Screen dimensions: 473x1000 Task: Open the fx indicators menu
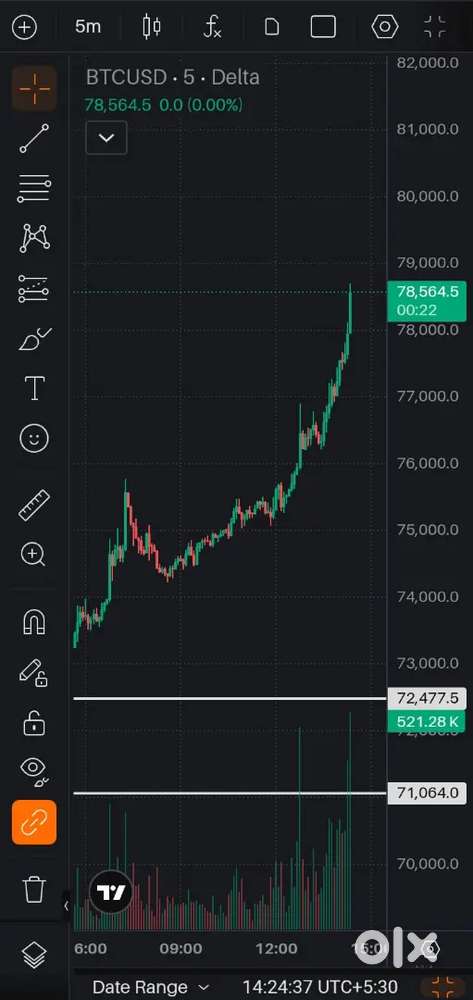tap(212, 27)
